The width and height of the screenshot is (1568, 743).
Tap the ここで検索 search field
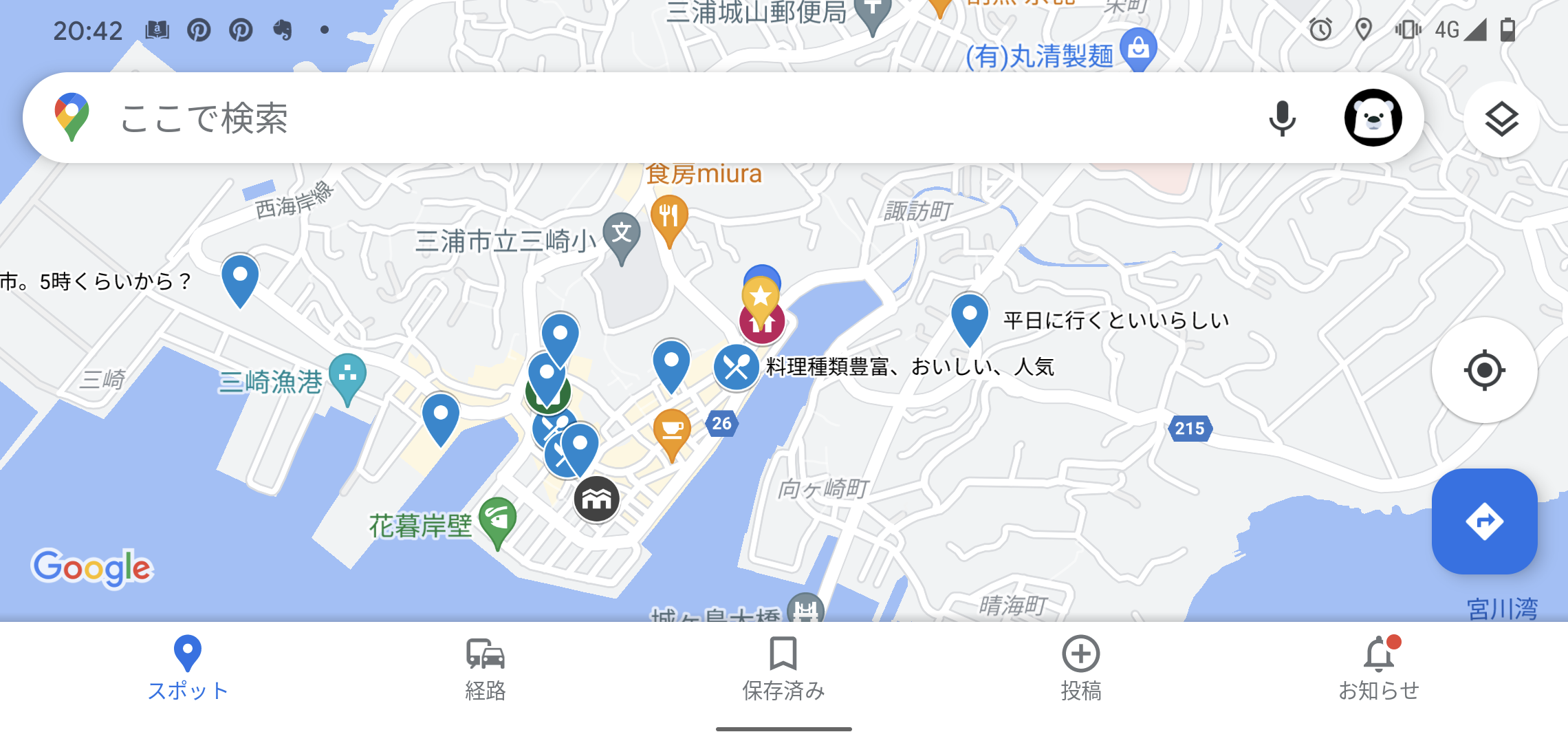point(619,118)
